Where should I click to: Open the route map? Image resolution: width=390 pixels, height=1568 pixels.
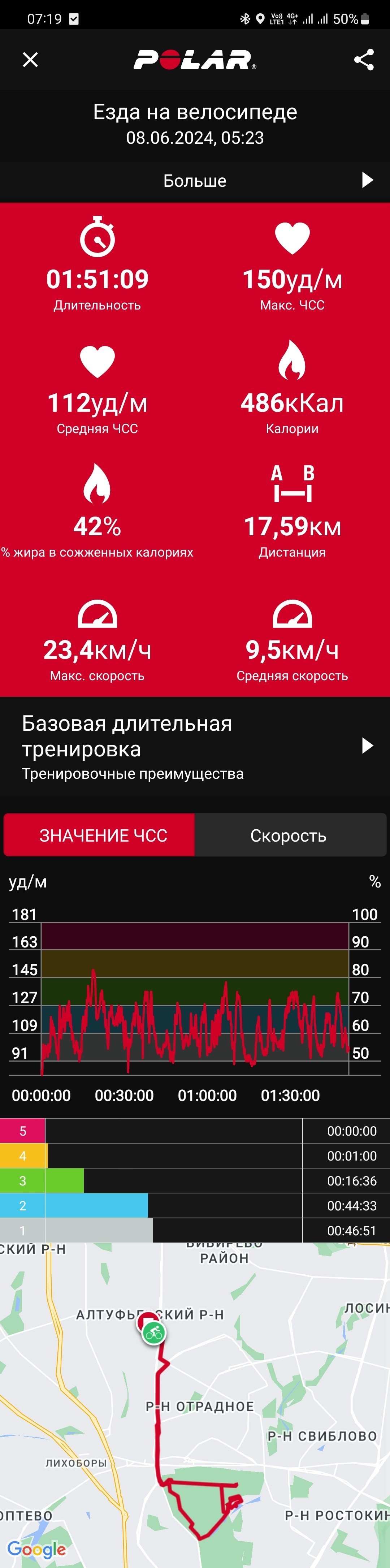click(195, 1405)
